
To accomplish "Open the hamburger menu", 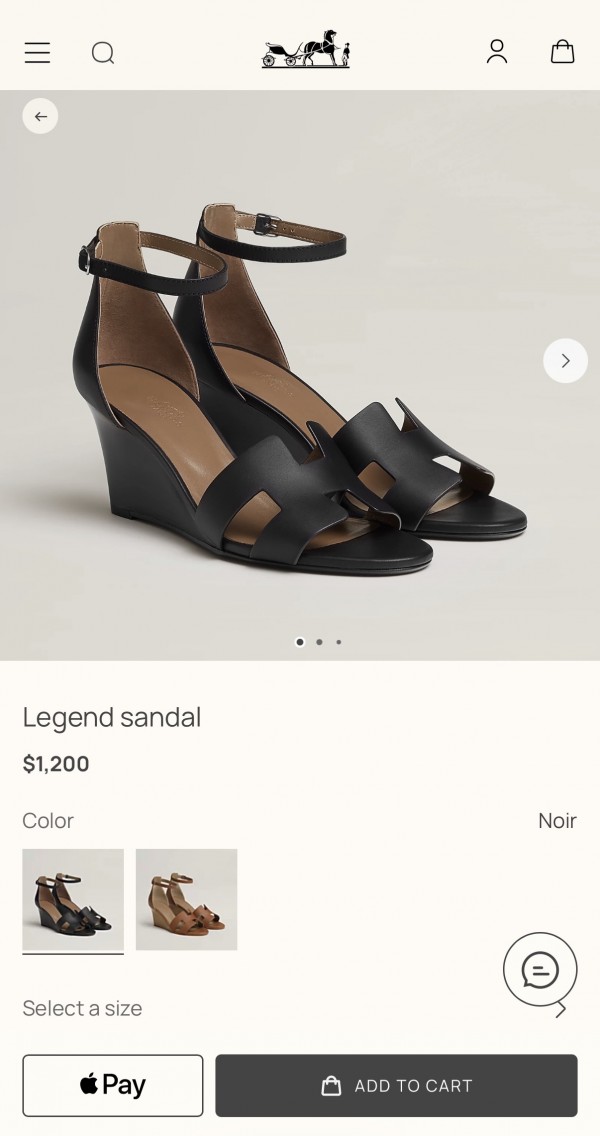I will pos(37,53).
